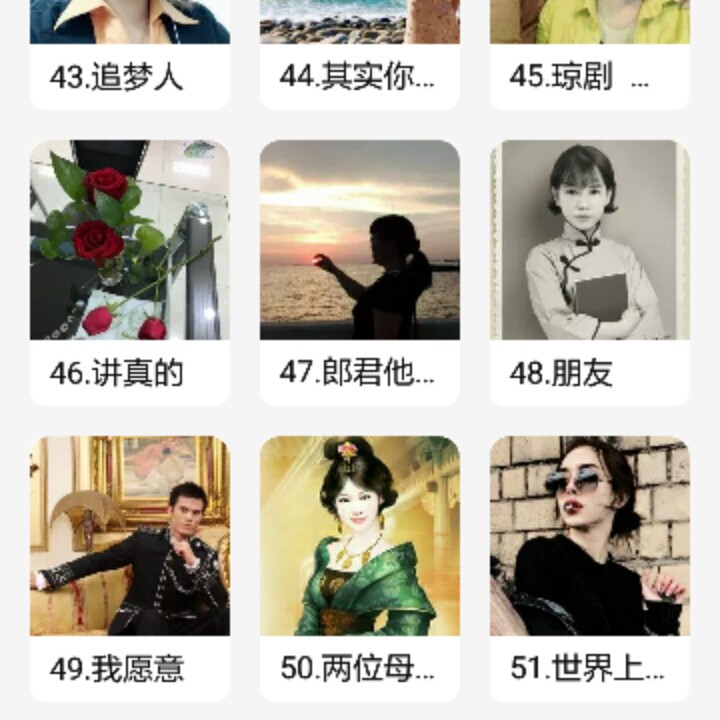This screenshot has width=720, height=720.
Task: Open card 50.两位母…
Action: tap(360, 565)
